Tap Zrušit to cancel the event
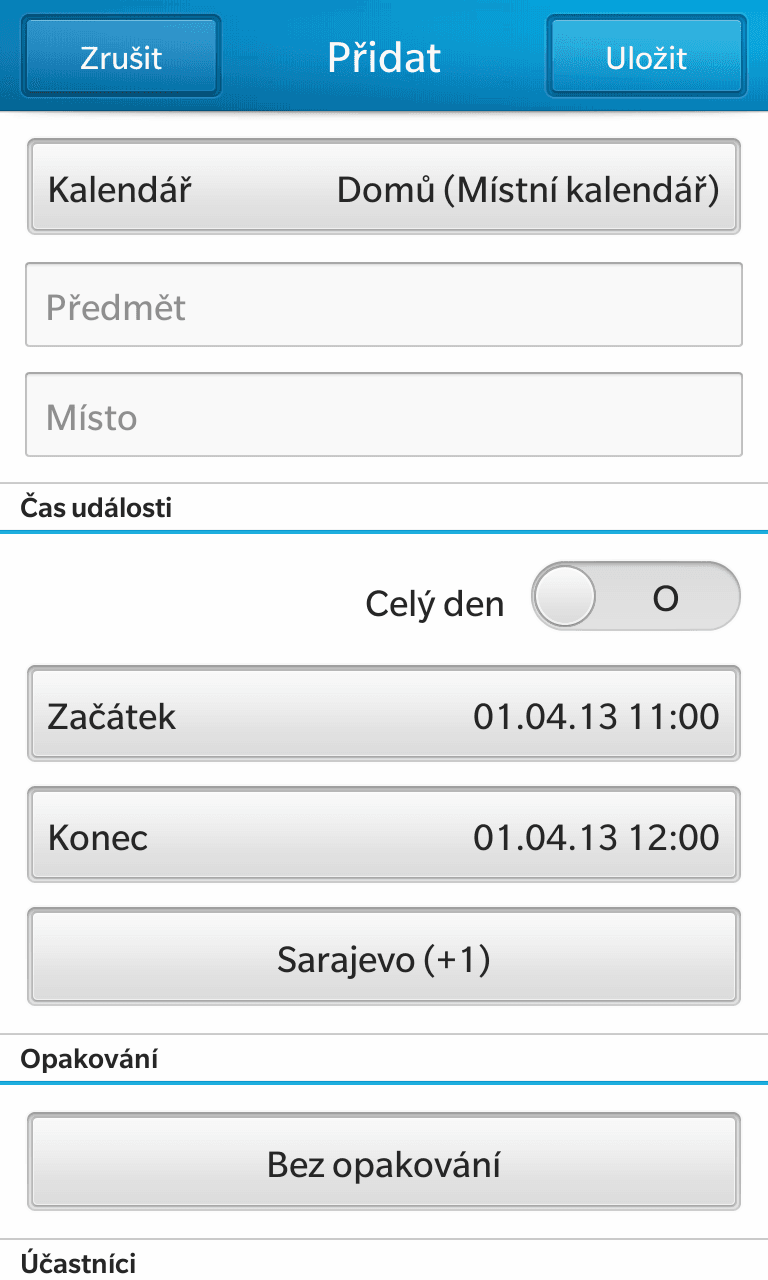The height and width of the screenshot is (1280, 768). click(x=121, y=56)
